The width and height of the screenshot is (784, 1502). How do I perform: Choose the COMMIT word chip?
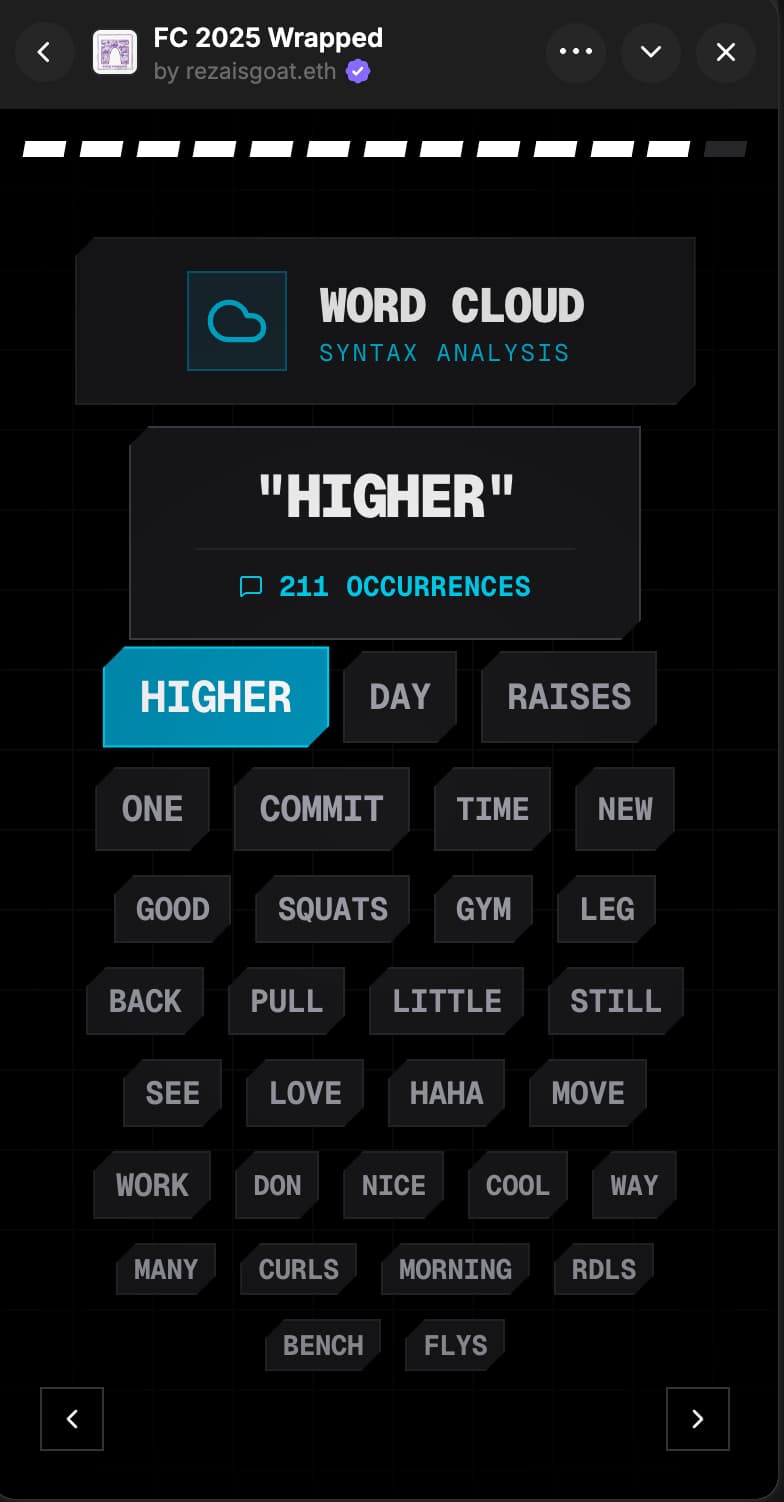pyautogui.click(x=321, y=809)
